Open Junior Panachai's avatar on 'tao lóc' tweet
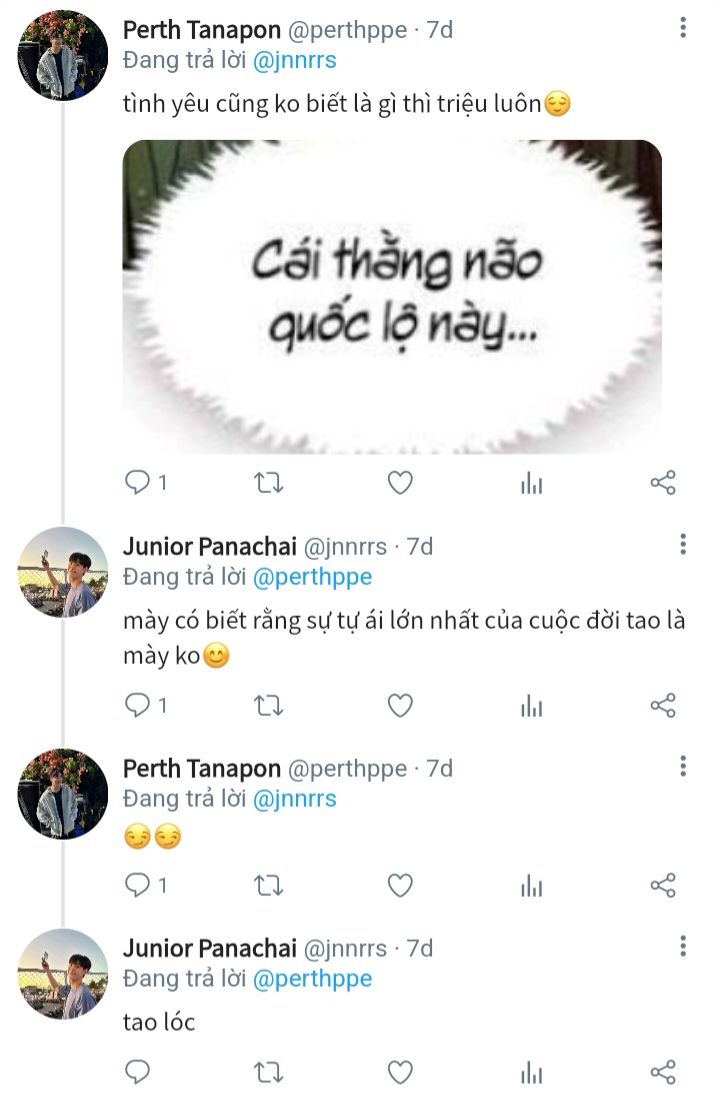Screen dimensions: 720x1099 (x=62, y=974)
